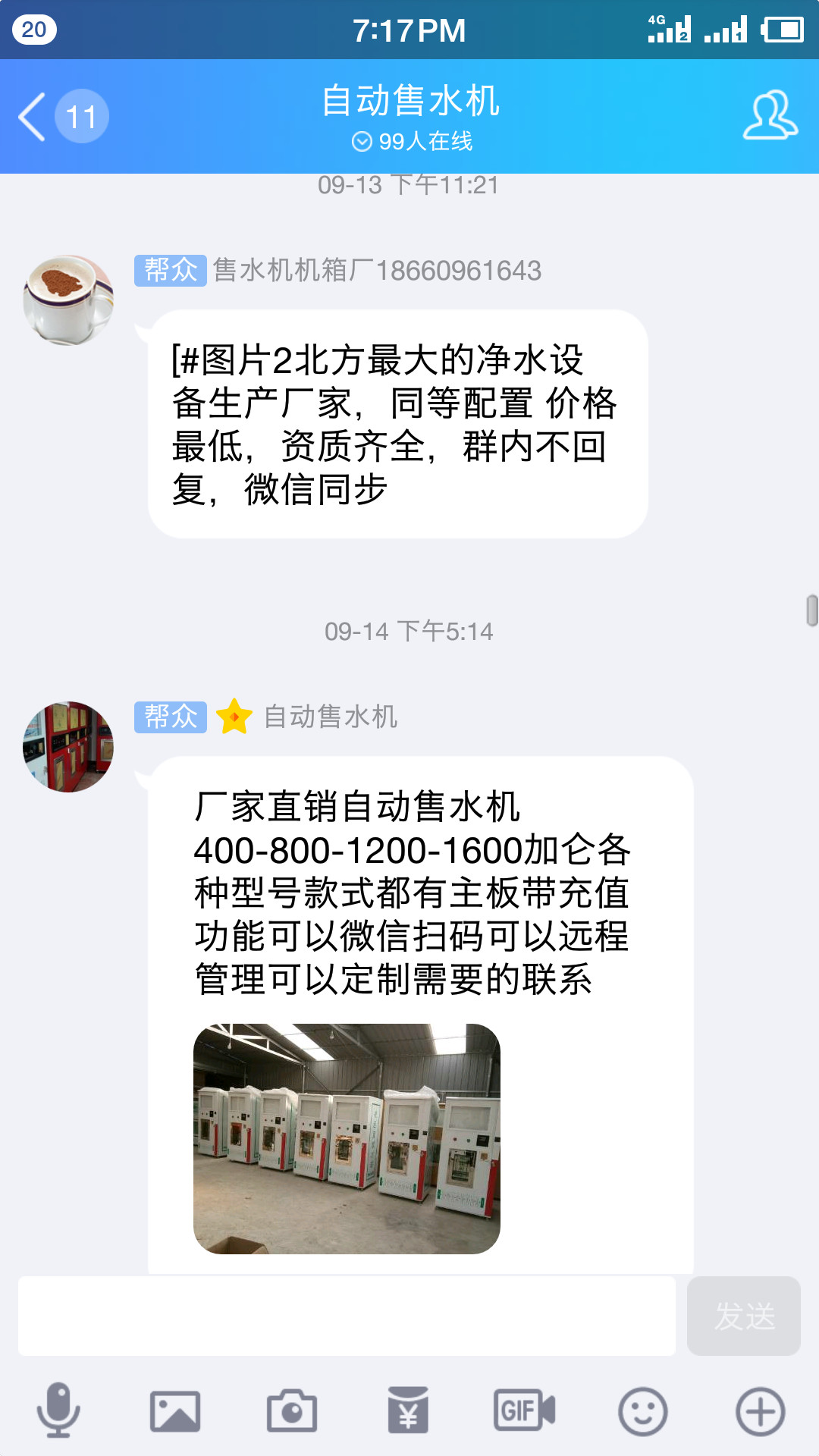819x1456 pixels.
Task: Record a voice message with microphone
Action: (x=58, y=1410)
